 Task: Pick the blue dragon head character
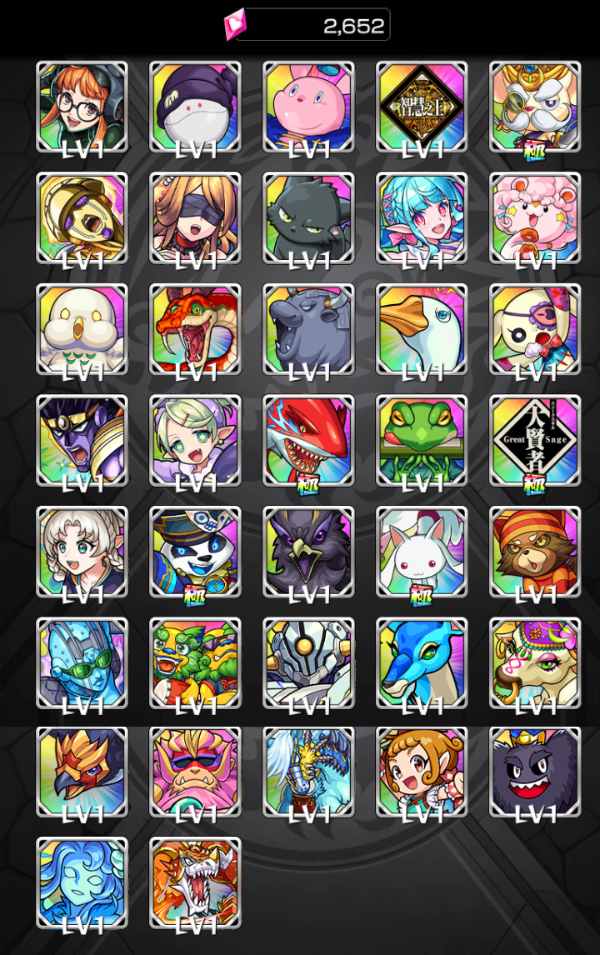click(x=422, y=663)
